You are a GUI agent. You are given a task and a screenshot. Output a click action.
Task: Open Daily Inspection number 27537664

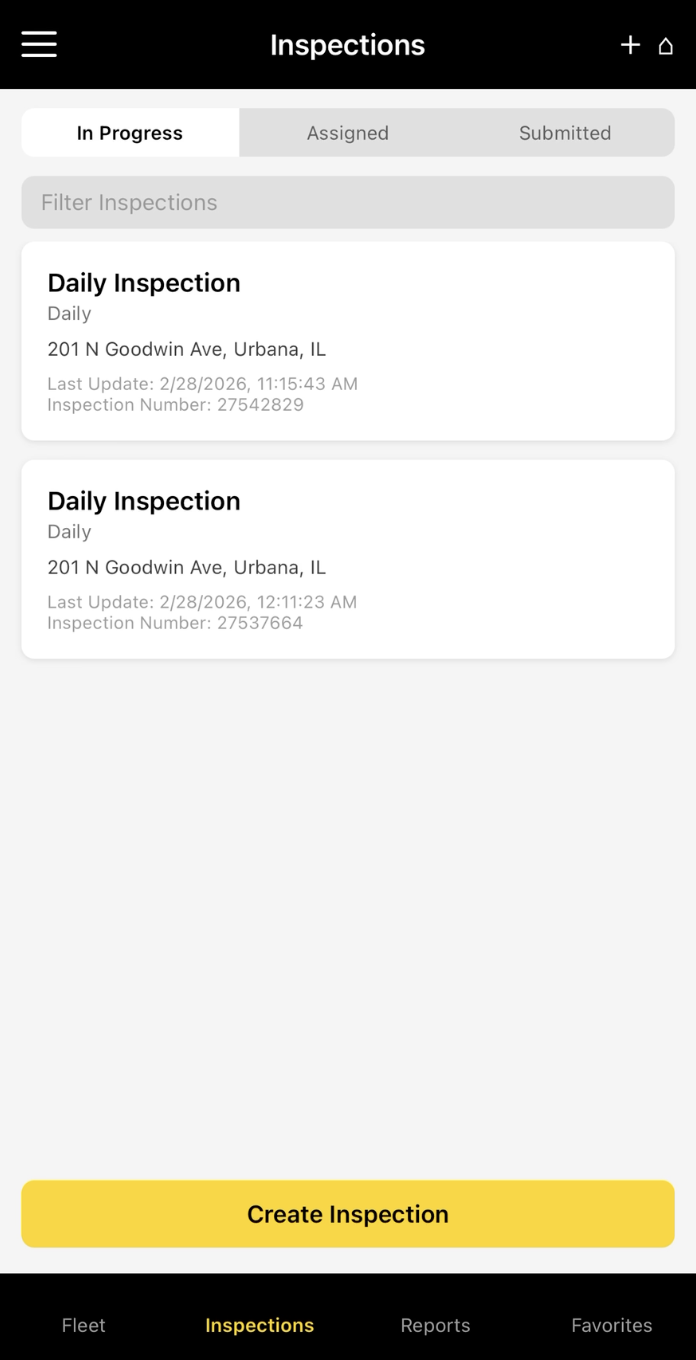point(348,559)
